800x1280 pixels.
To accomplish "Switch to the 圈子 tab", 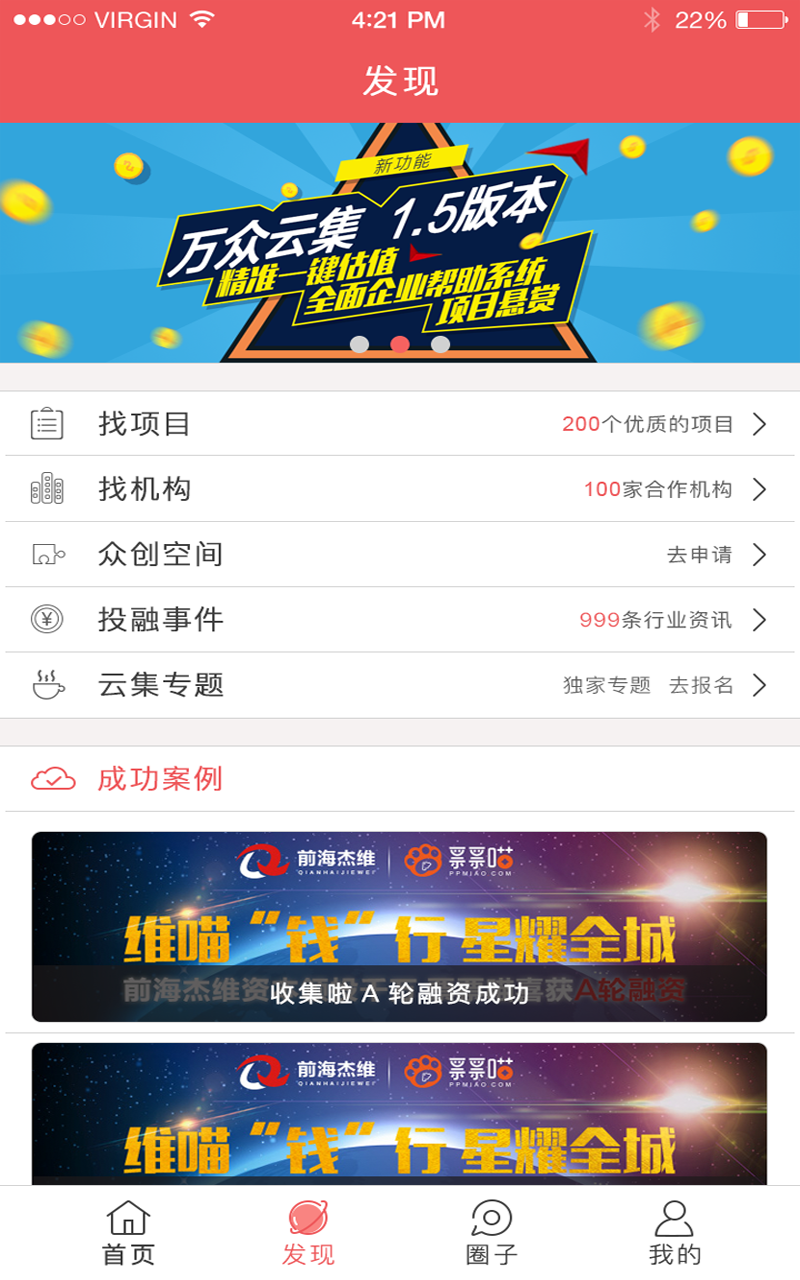I will click(x=492, y=1234).
